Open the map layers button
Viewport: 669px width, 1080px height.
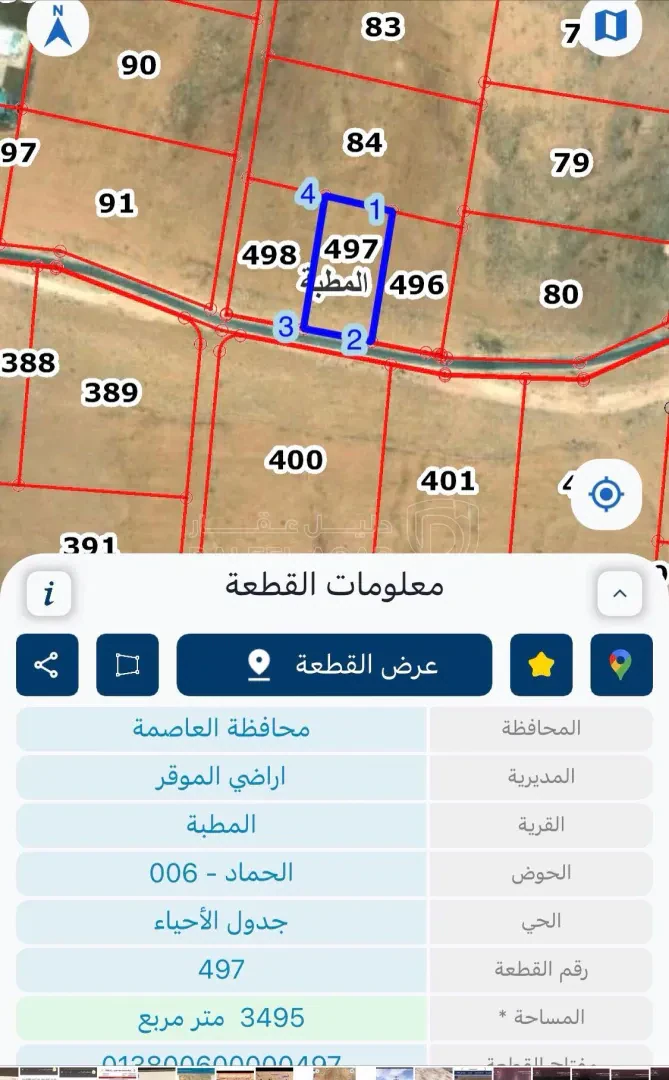[x=610, y=26]
